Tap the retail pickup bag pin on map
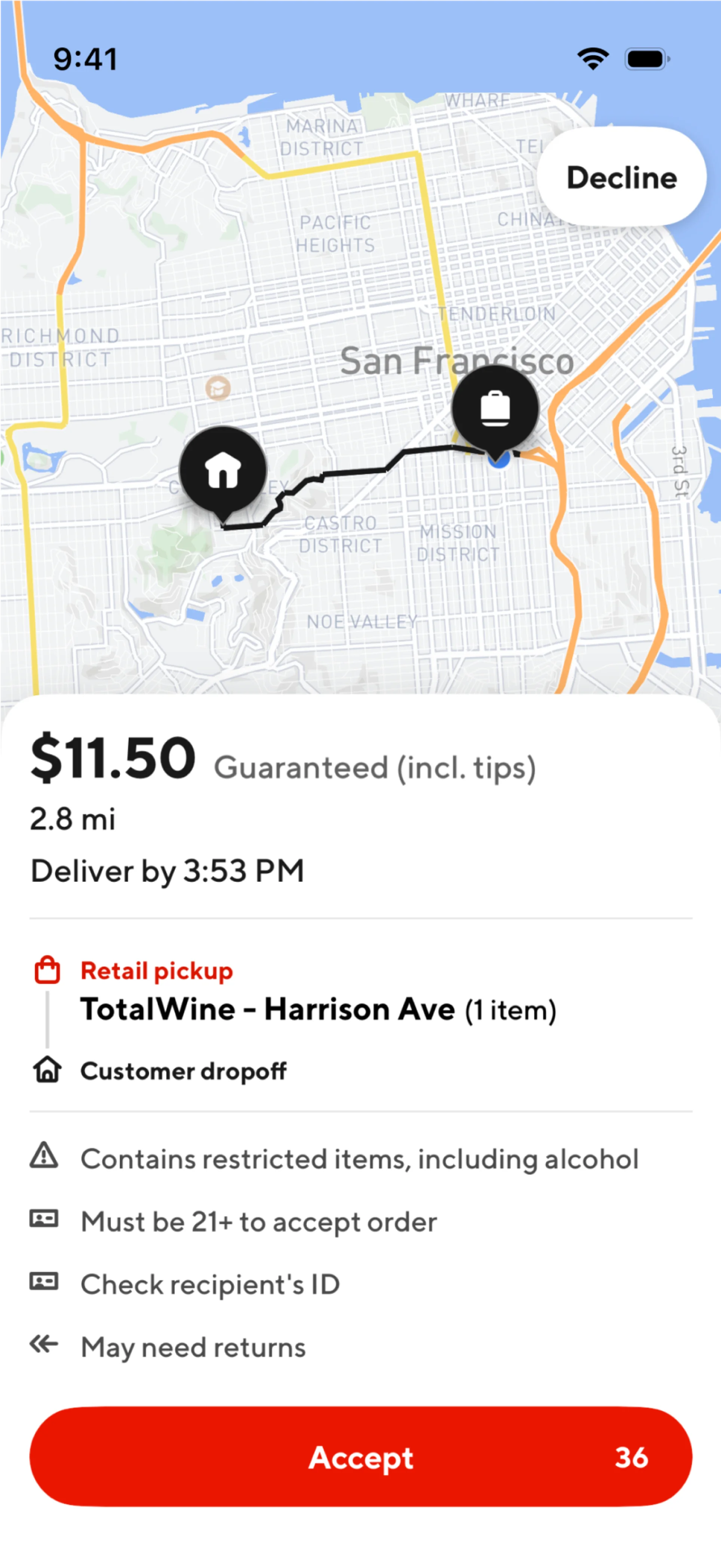The width and height of the screenshot is (721, 1568). pos(495,408)
